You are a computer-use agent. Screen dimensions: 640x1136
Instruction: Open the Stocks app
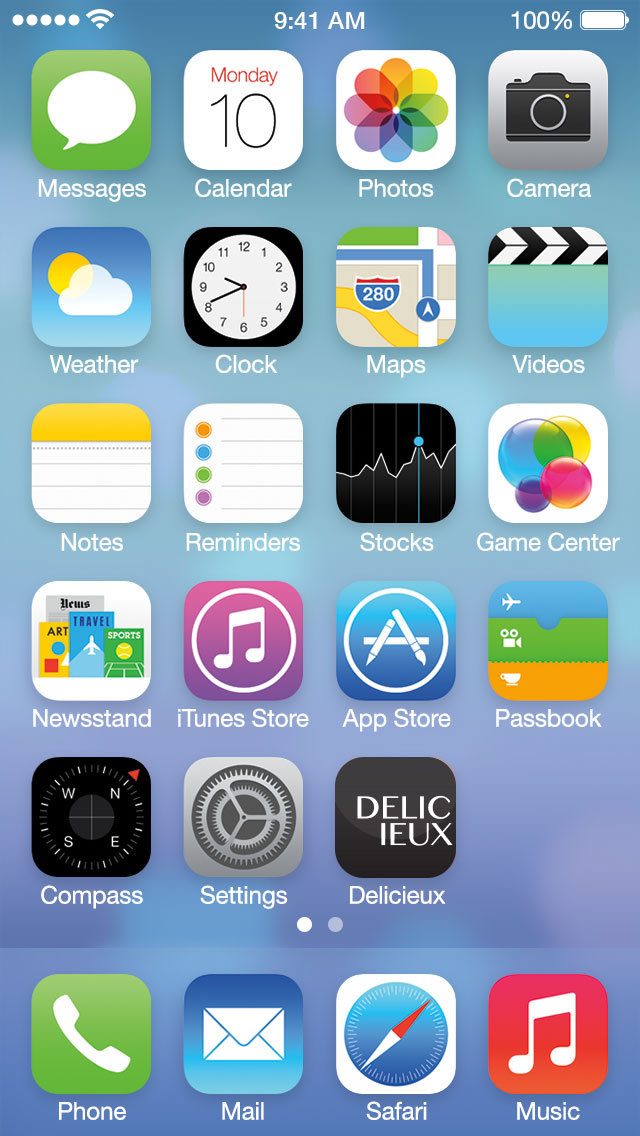[x=396, y=463]
